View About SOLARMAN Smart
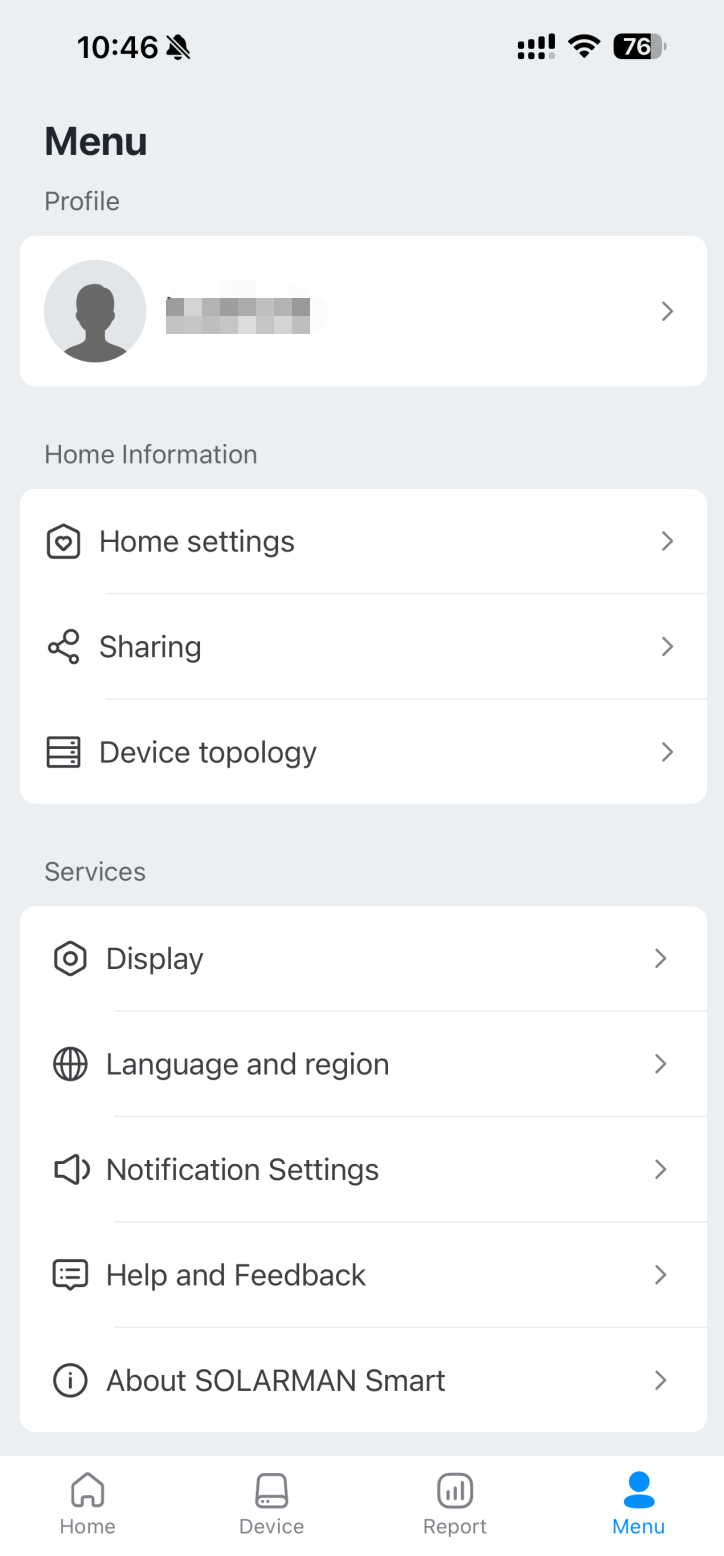Screen dimensions: 724x1556 362,1380
